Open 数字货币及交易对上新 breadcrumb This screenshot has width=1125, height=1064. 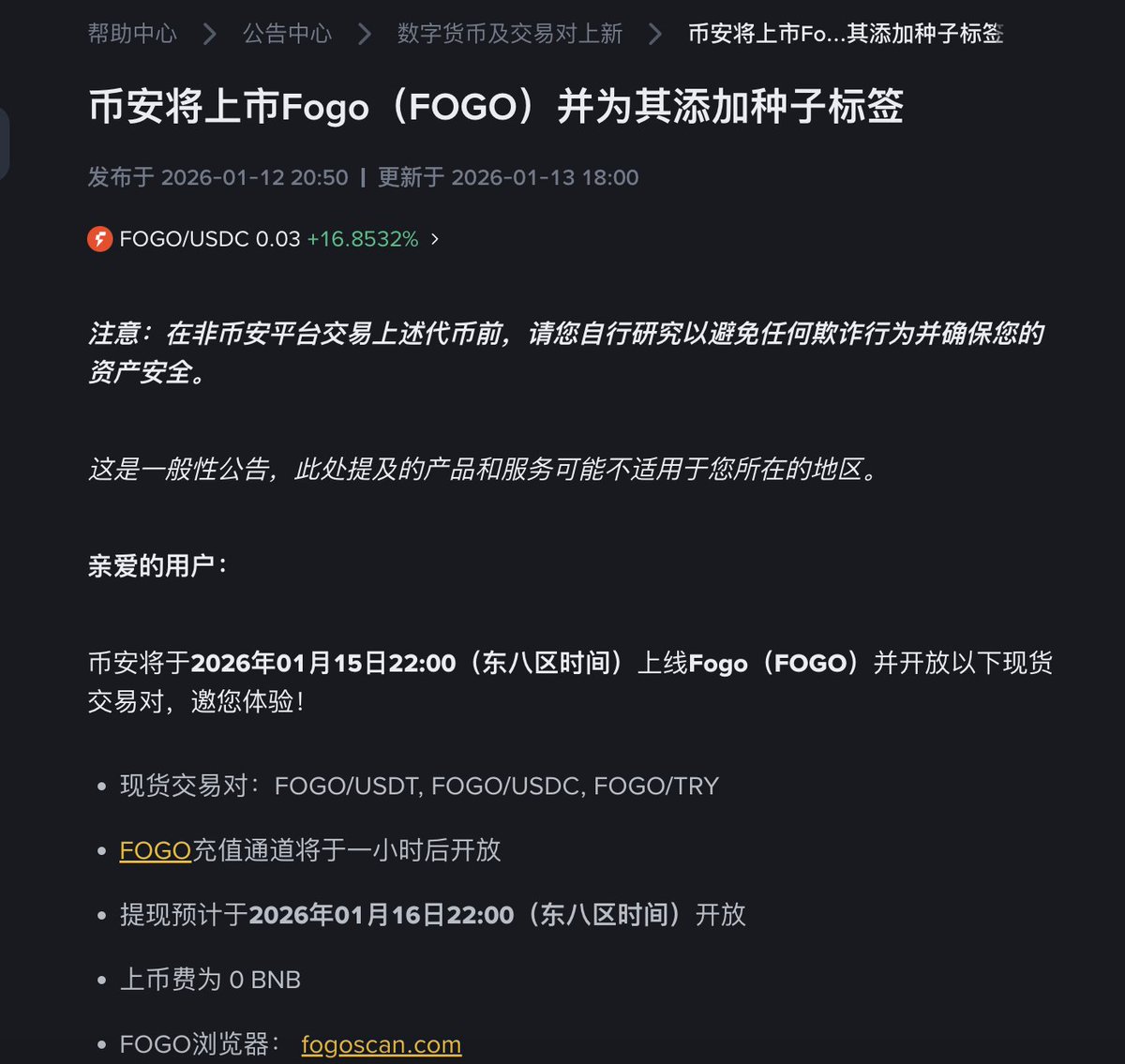click(x=509, y=34)
